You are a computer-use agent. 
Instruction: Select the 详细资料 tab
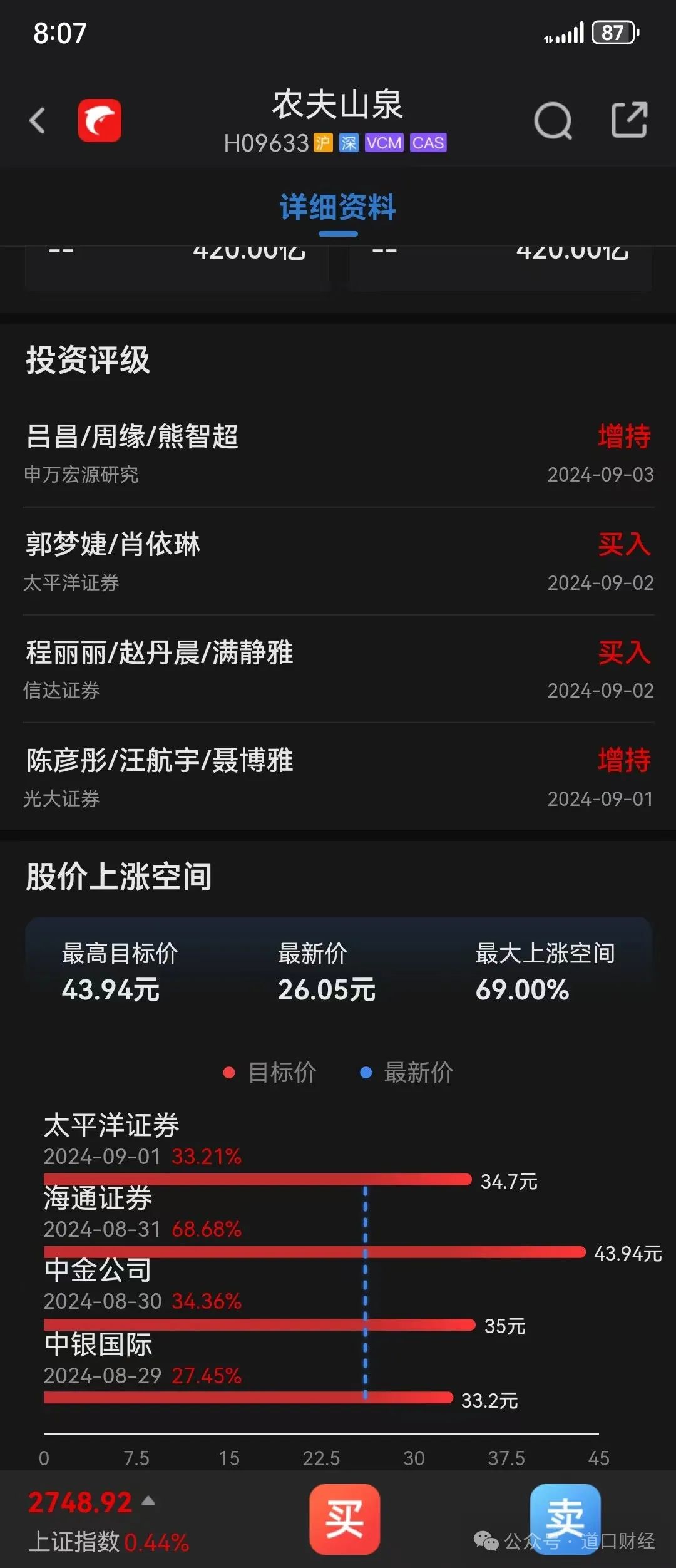(337, 208)
